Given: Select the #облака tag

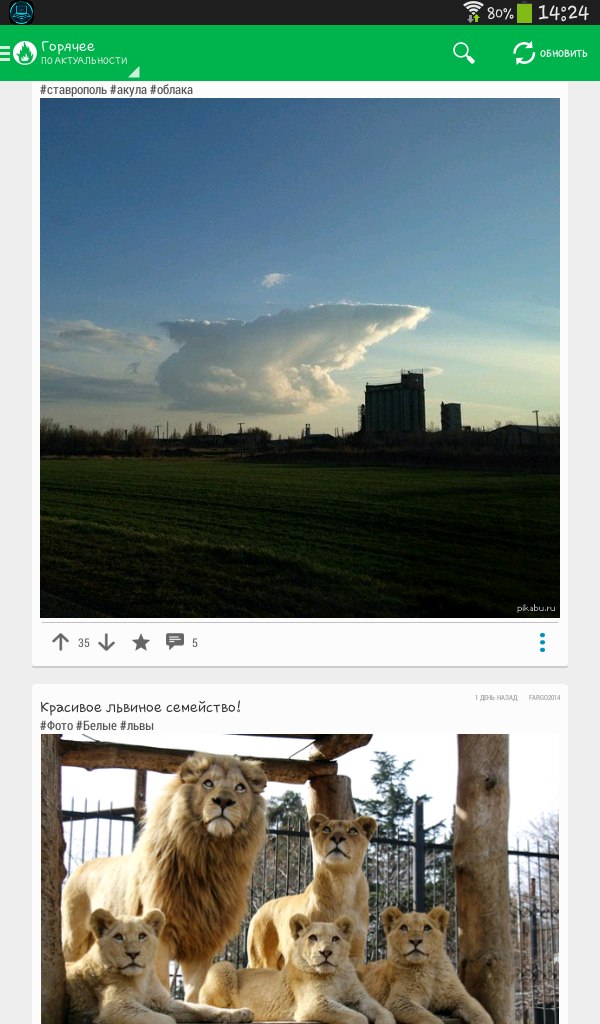Looking at the screenshot, I should (x=171, y=89).
